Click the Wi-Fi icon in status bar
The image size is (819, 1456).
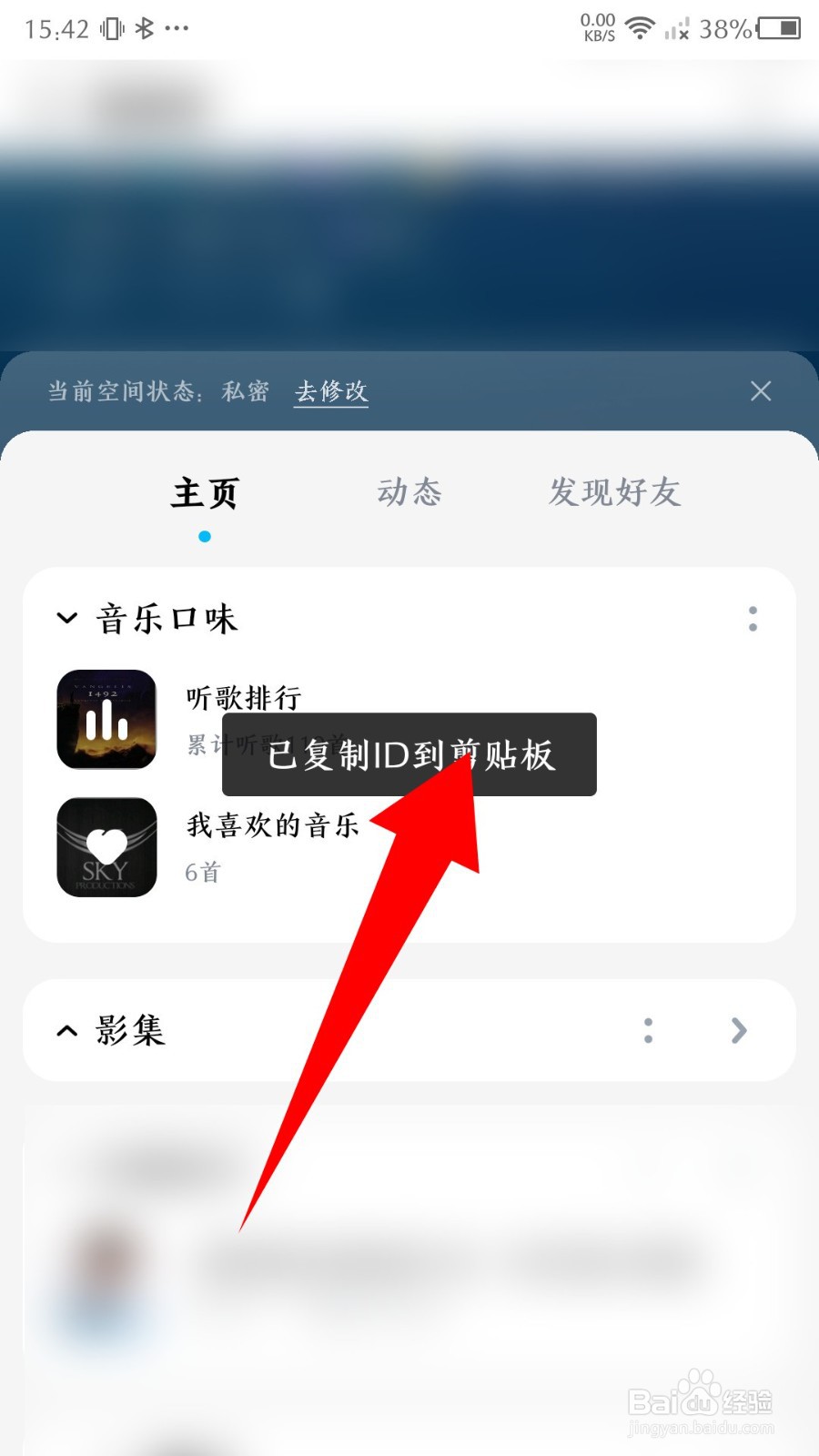[640, 27]
